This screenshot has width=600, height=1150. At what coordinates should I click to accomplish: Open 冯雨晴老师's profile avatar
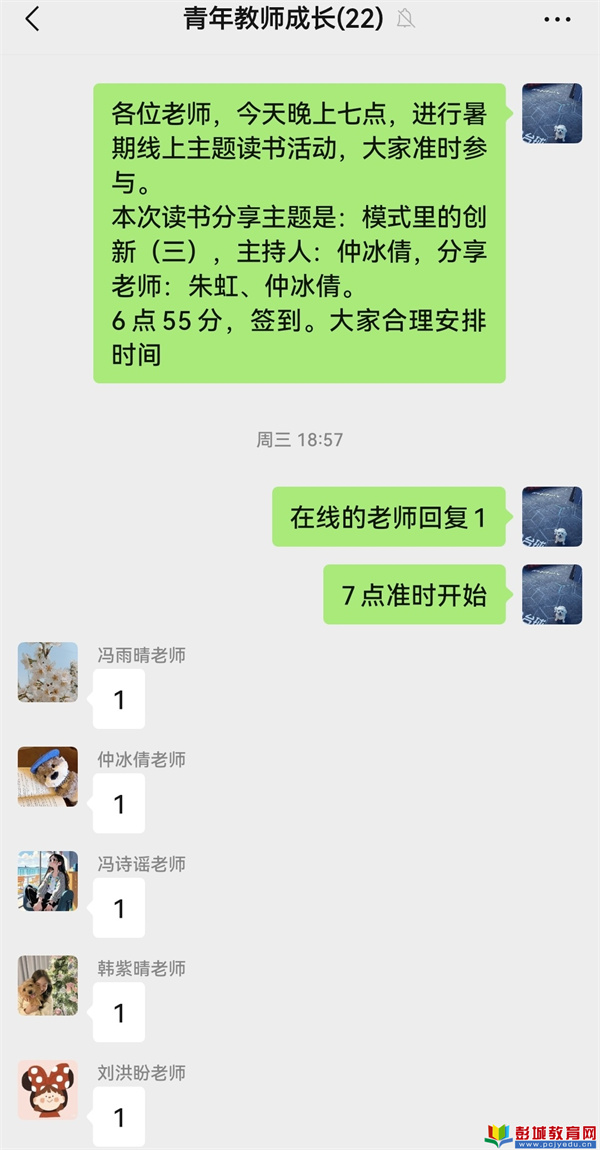pyautogui.click(x=48, y=672)
